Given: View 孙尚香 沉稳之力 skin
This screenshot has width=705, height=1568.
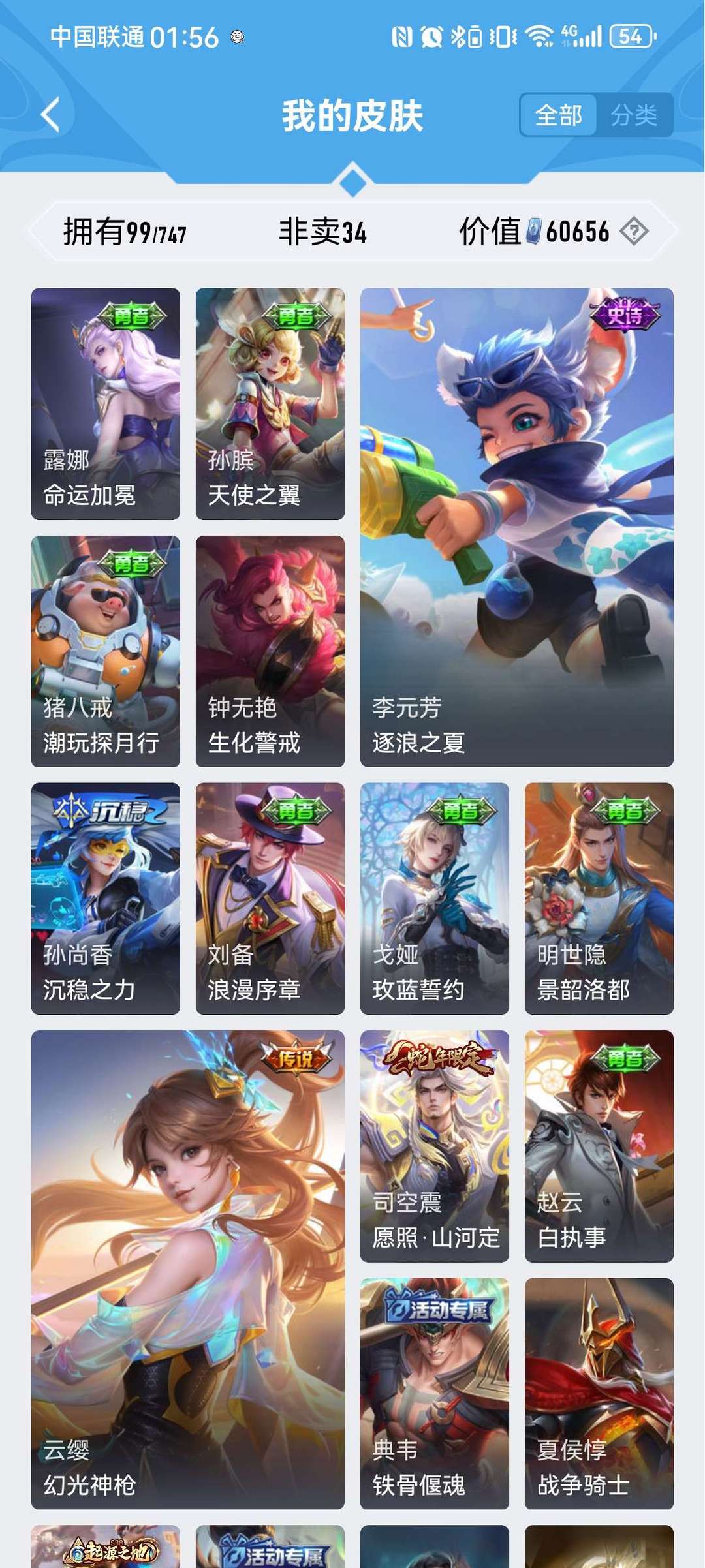Looking at the screenshot, I should (x=106, y=898).
